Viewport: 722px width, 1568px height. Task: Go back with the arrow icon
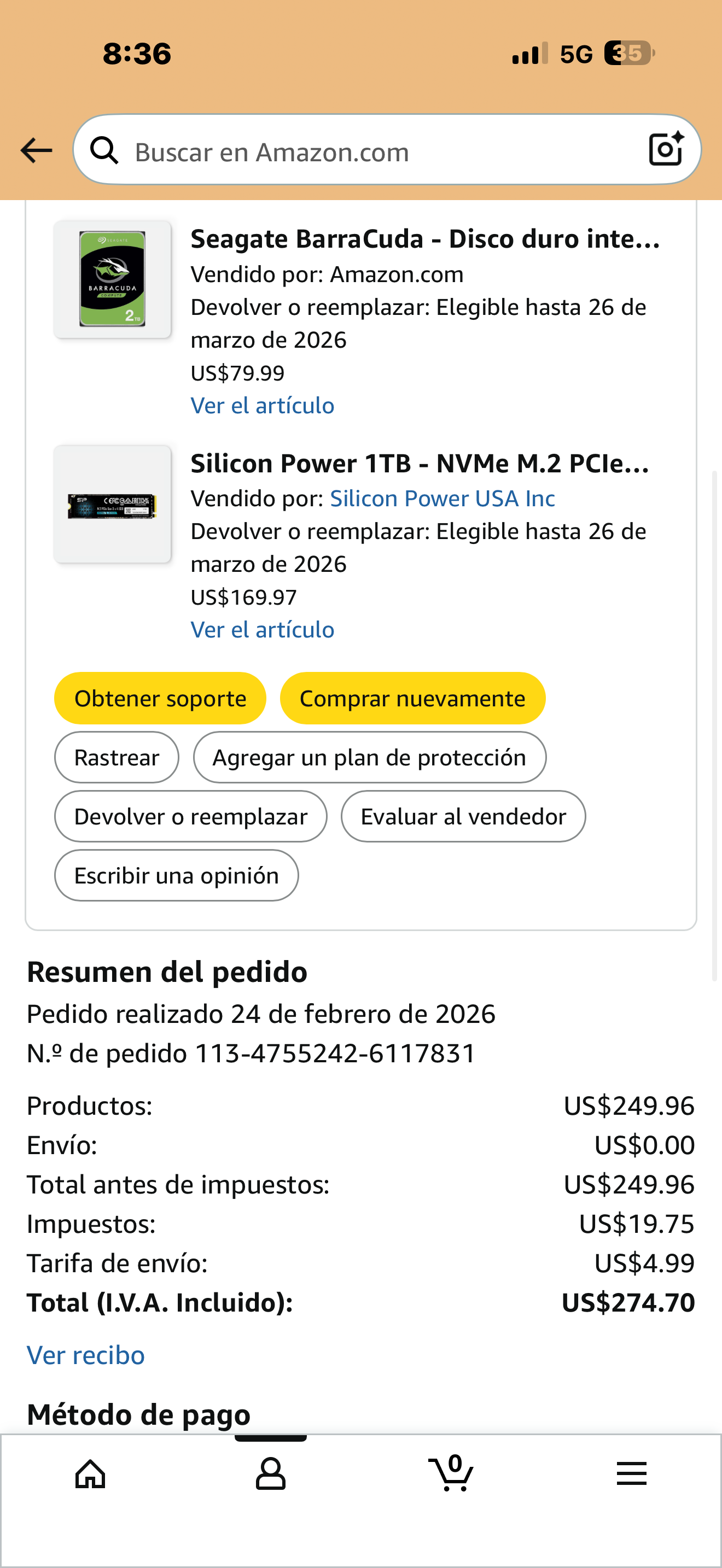37,150
